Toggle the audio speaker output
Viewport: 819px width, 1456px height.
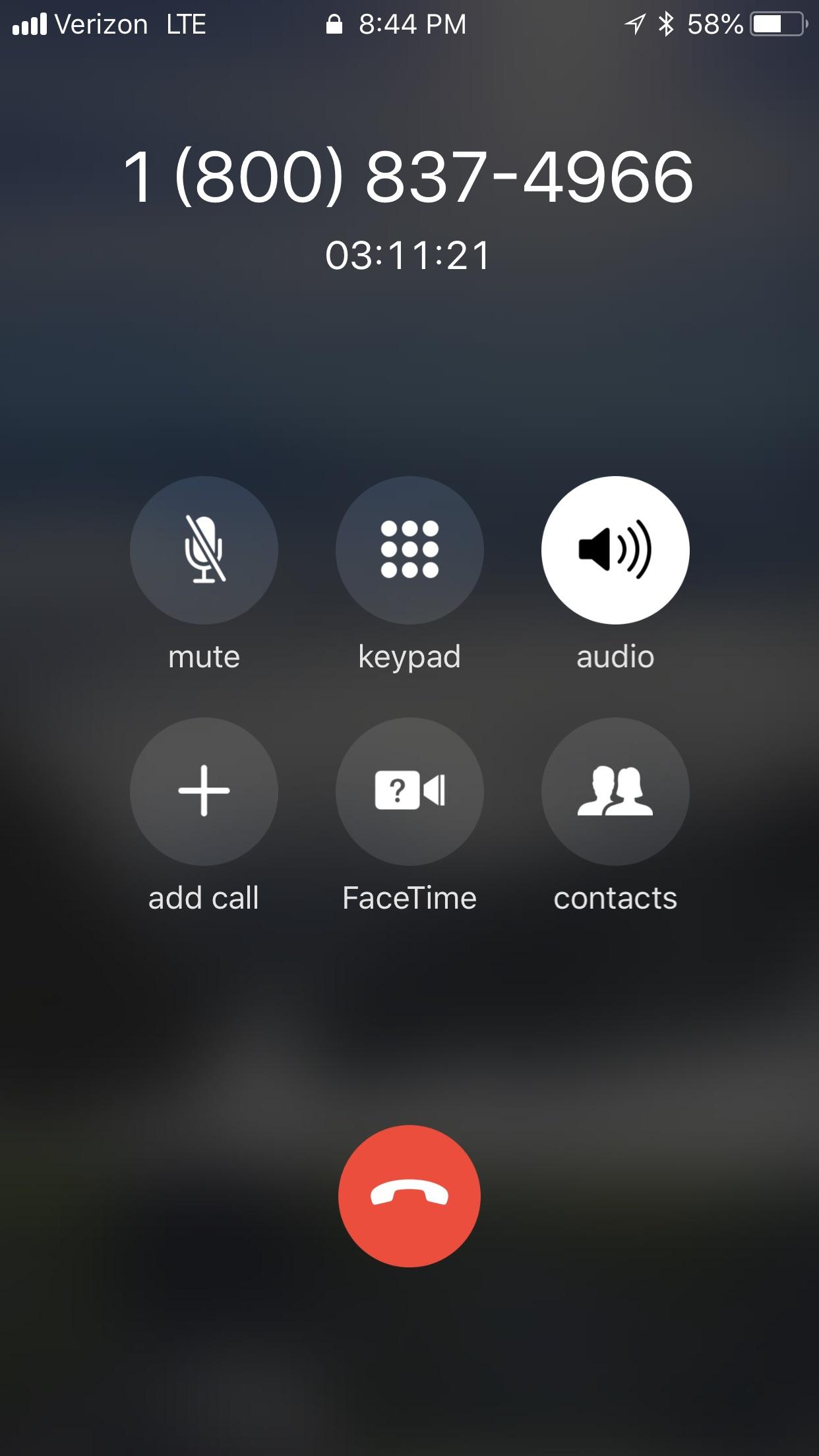(615, 550)
